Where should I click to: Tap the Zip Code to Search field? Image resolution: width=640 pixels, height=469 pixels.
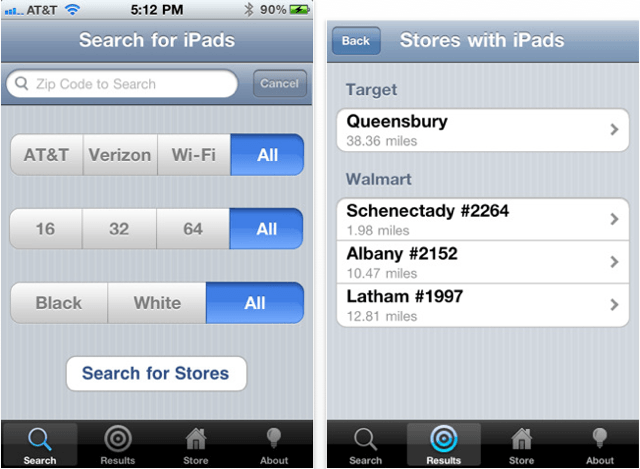[122, 84]
